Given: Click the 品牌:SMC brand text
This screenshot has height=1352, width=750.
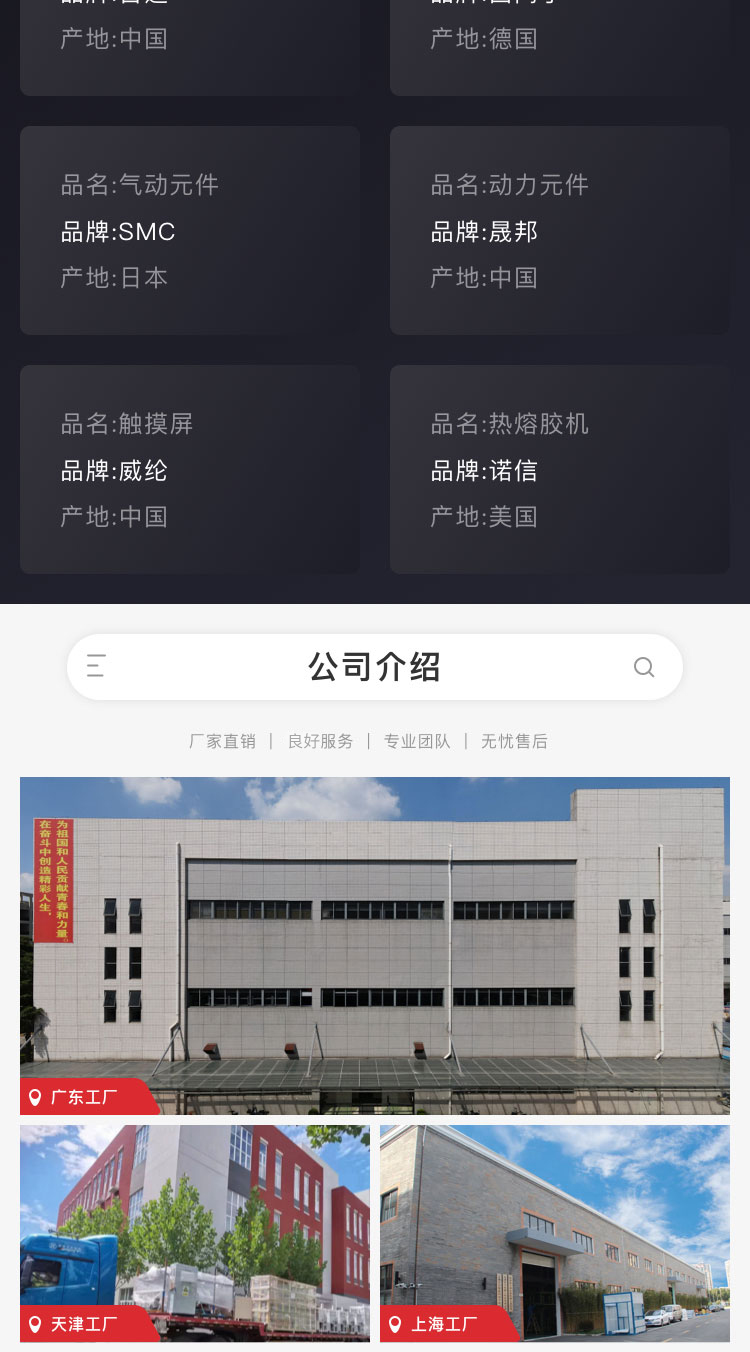Looking at the screenshot, I should tap(116, 232).
